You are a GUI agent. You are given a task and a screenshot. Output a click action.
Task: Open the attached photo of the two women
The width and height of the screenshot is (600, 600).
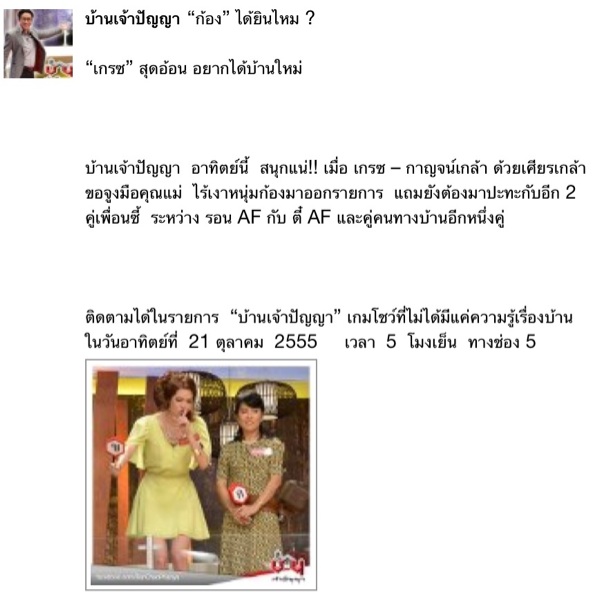(201, 474)
